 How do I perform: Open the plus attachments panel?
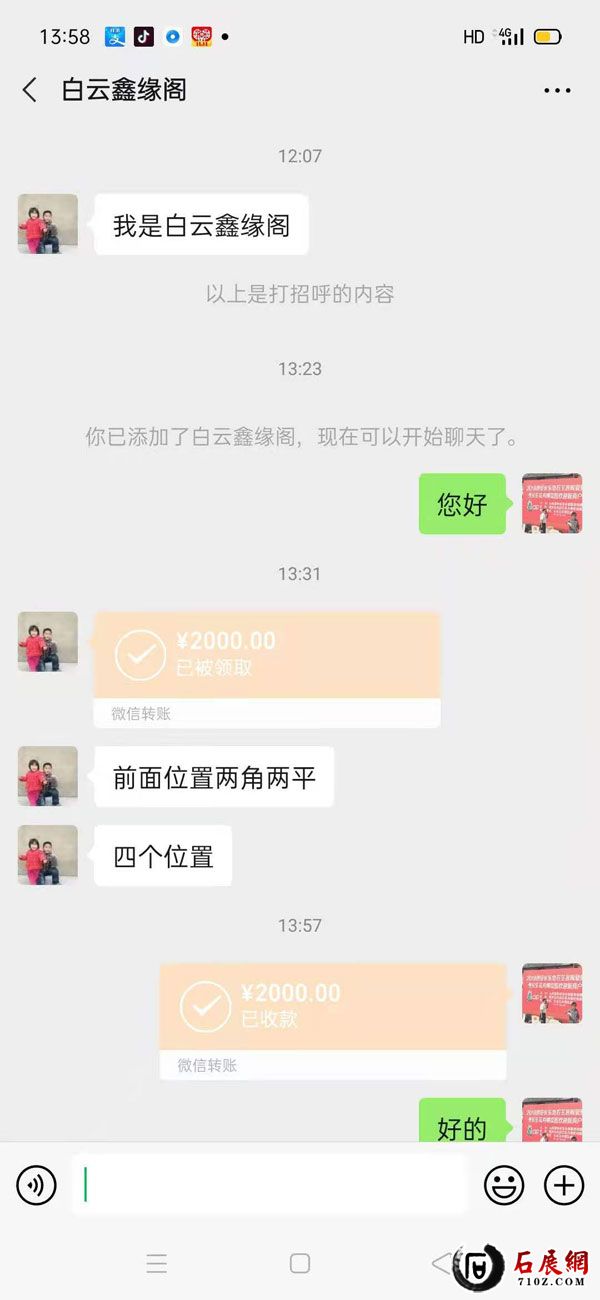564,1186
